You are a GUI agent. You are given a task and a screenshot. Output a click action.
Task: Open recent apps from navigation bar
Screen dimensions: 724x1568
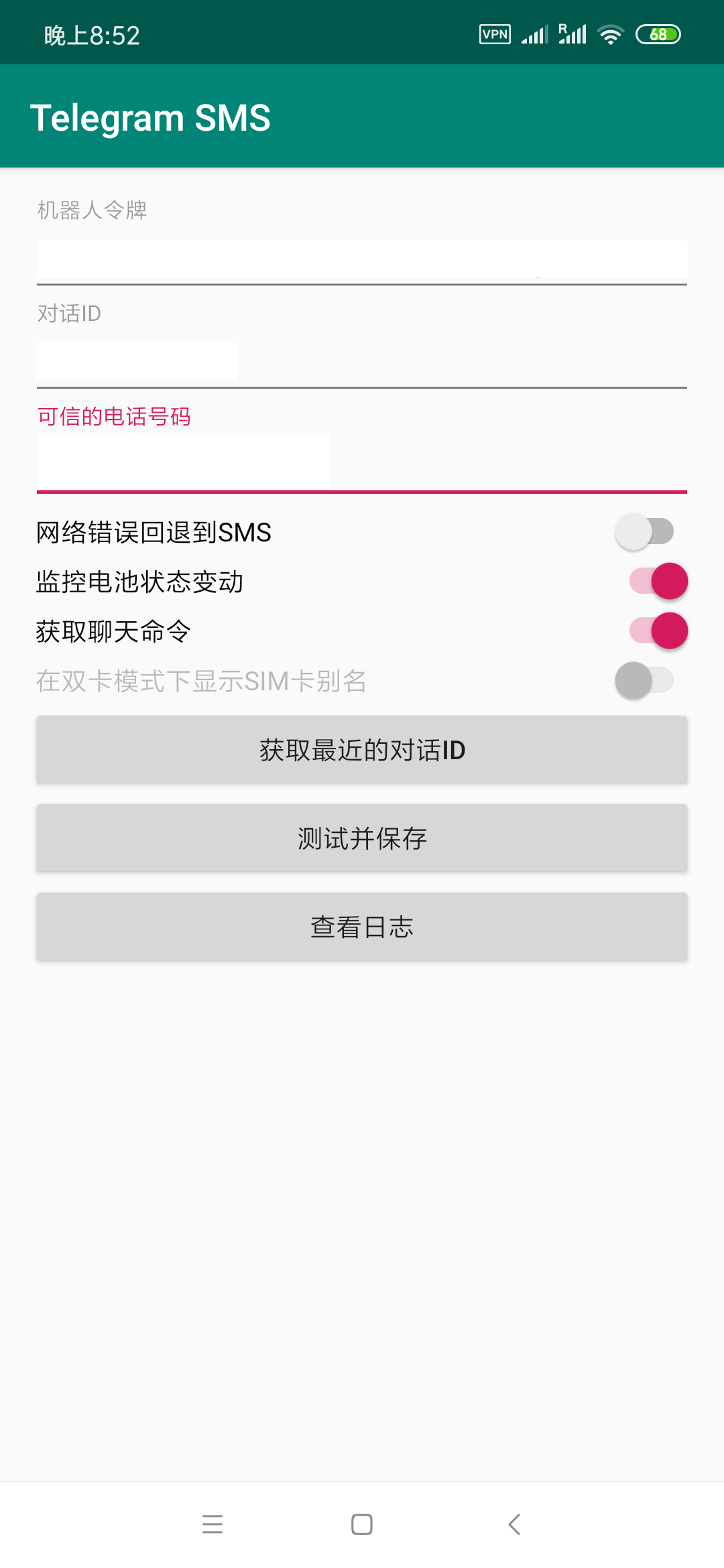213,1524
